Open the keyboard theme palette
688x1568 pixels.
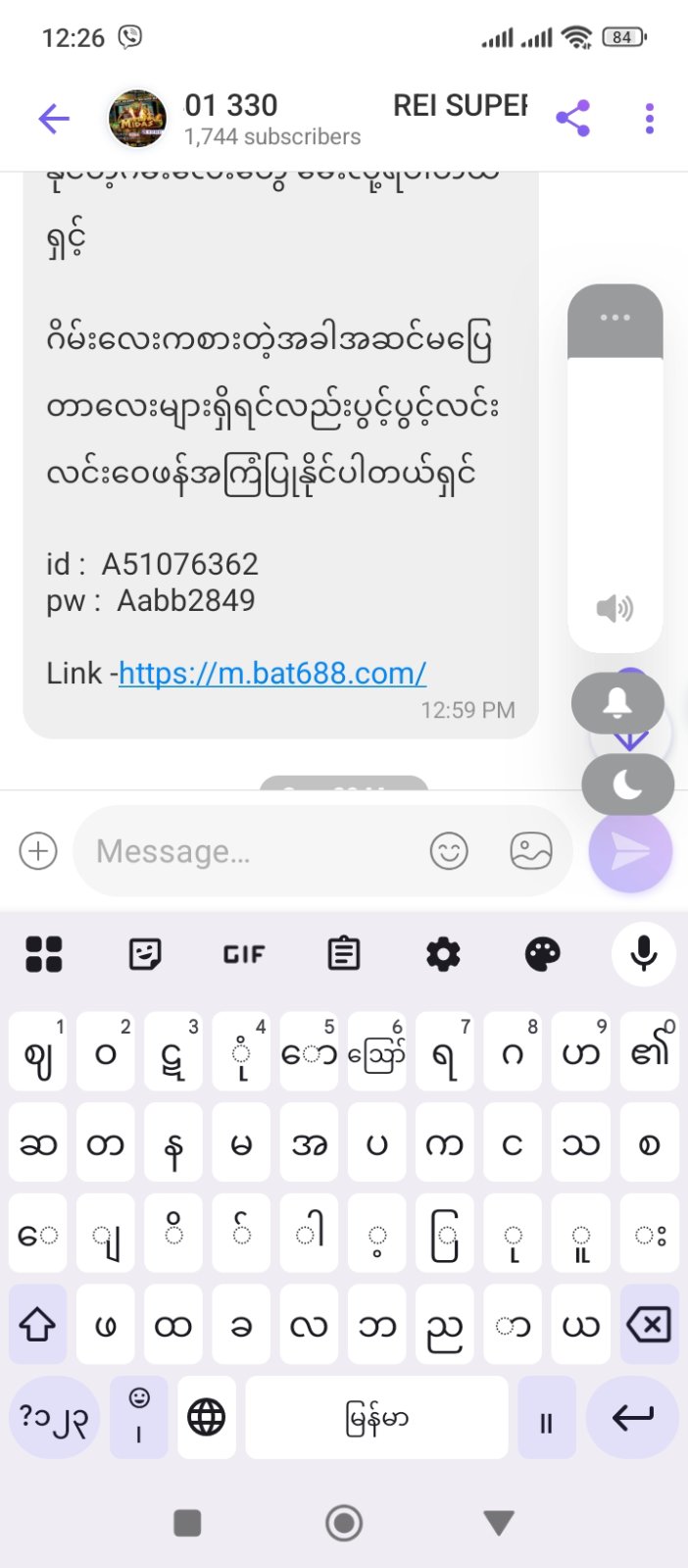point(543,953)
